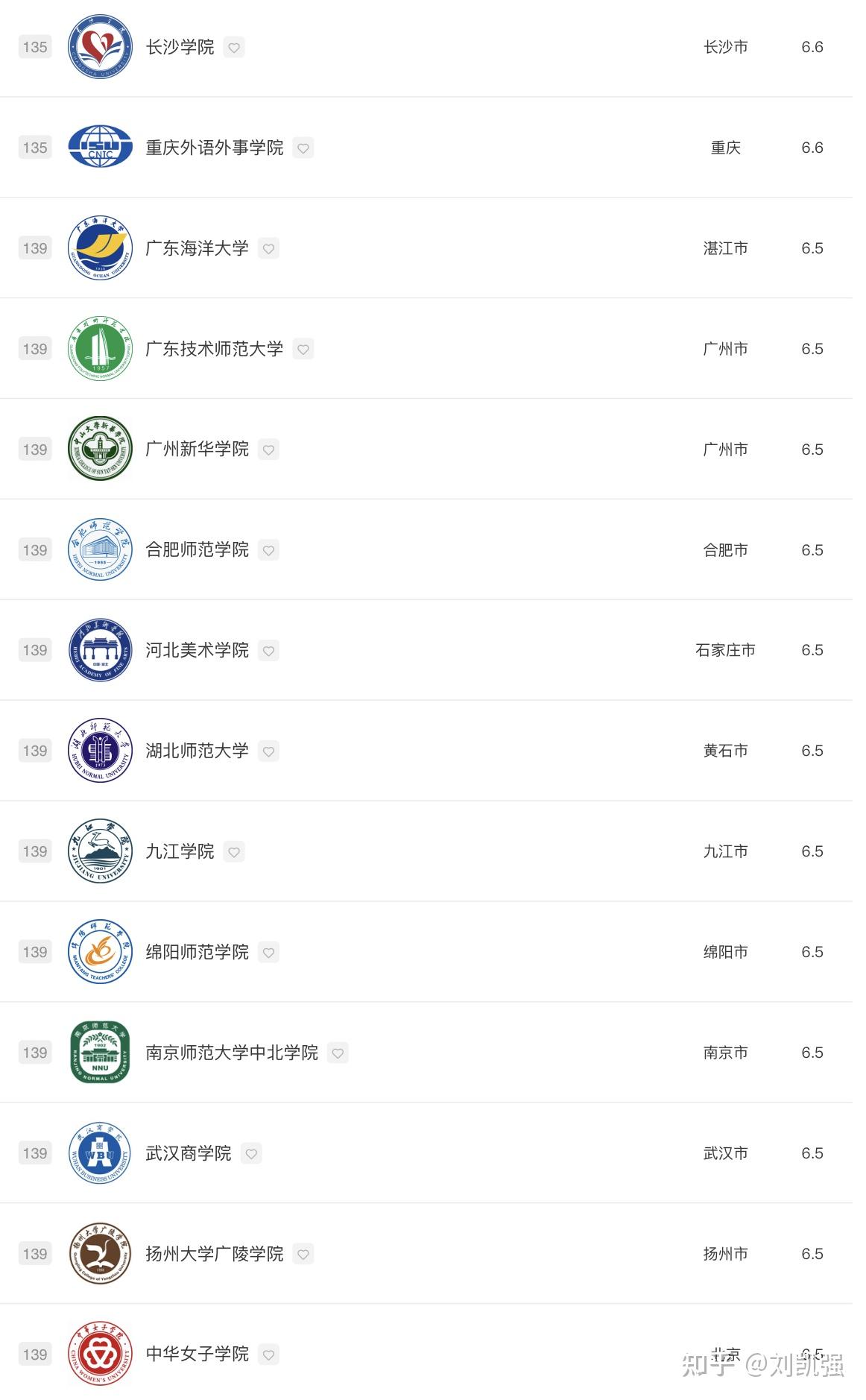
Task: Add 广东海洋大学 to favorites
Action: click(x=268, y=249)
